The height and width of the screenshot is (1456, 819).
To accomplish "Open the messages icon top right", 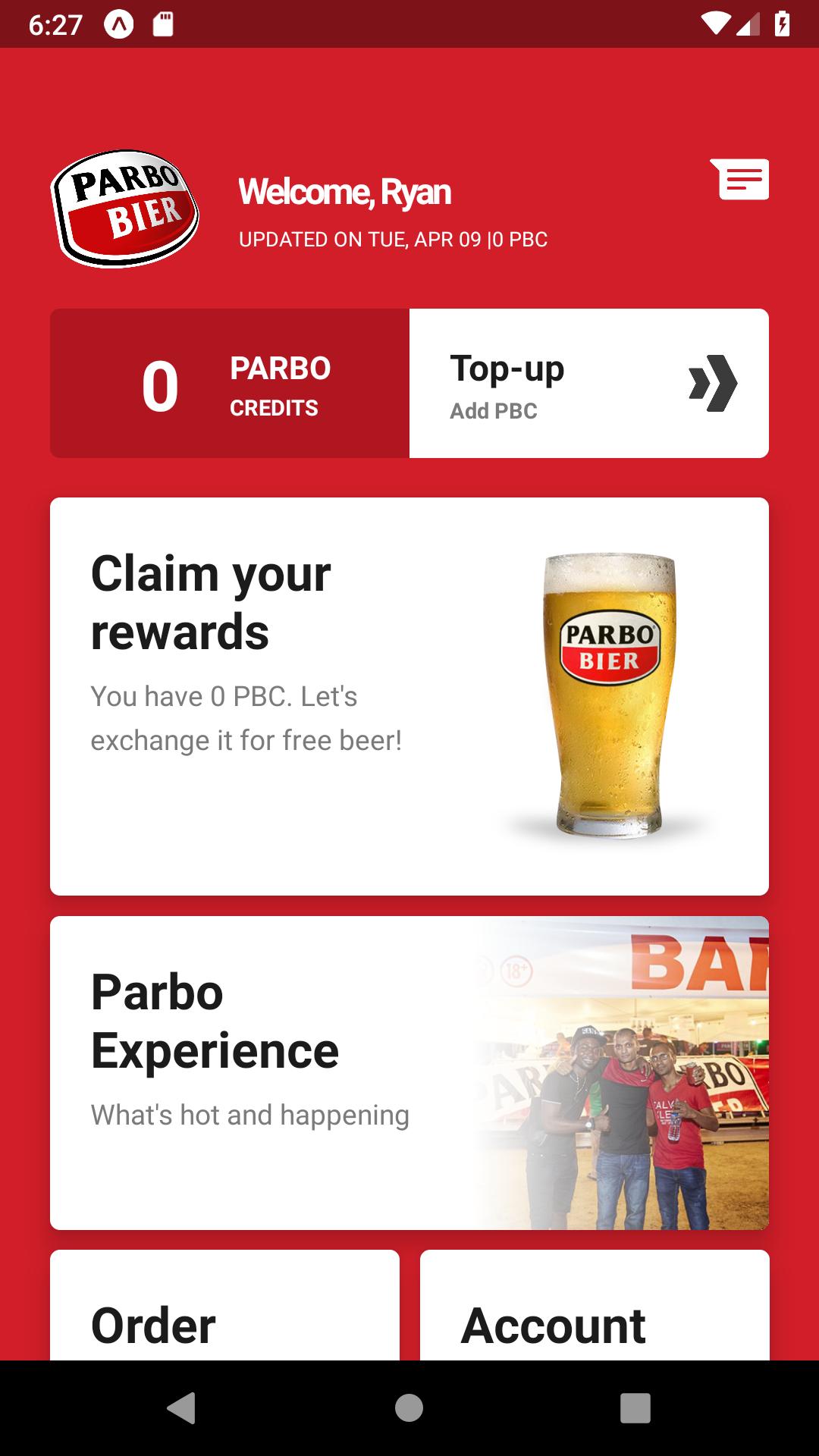I will (x=741, y=180).
